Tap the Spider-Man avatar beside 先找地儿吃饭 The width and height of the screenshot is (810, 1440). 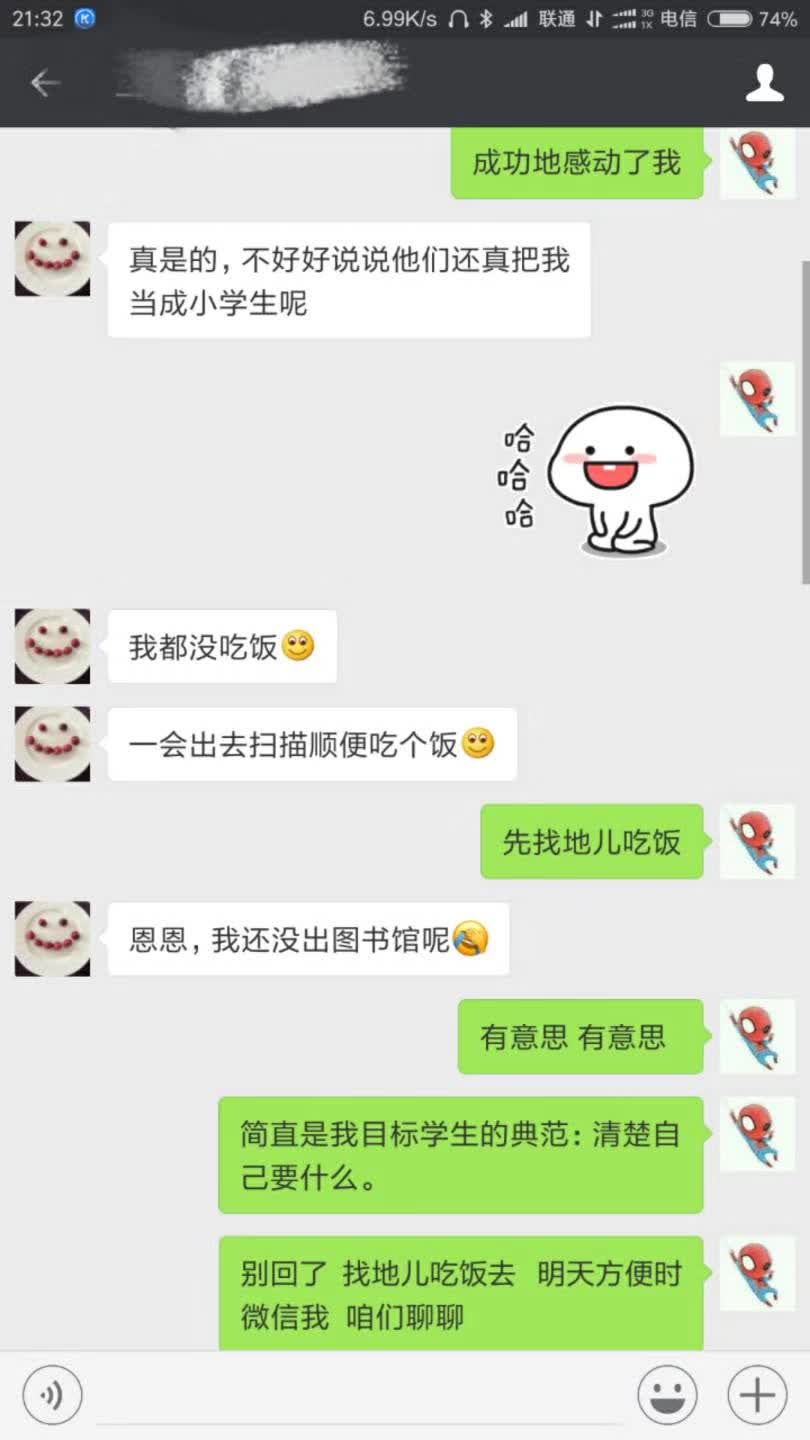point(757,841)
